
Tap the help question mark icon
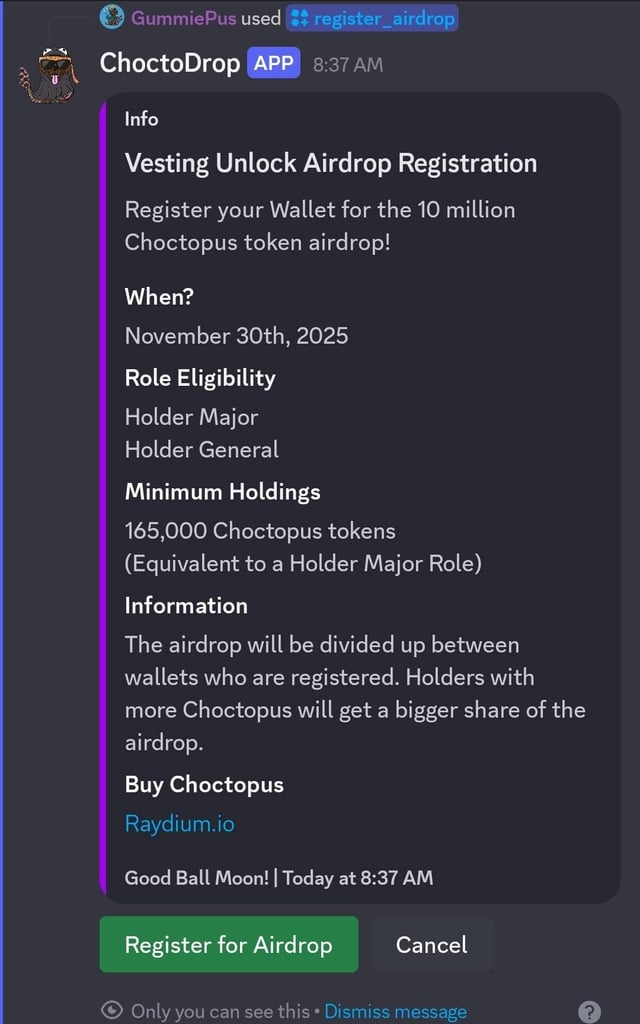pyautogui.click(x=590, y=1012)
